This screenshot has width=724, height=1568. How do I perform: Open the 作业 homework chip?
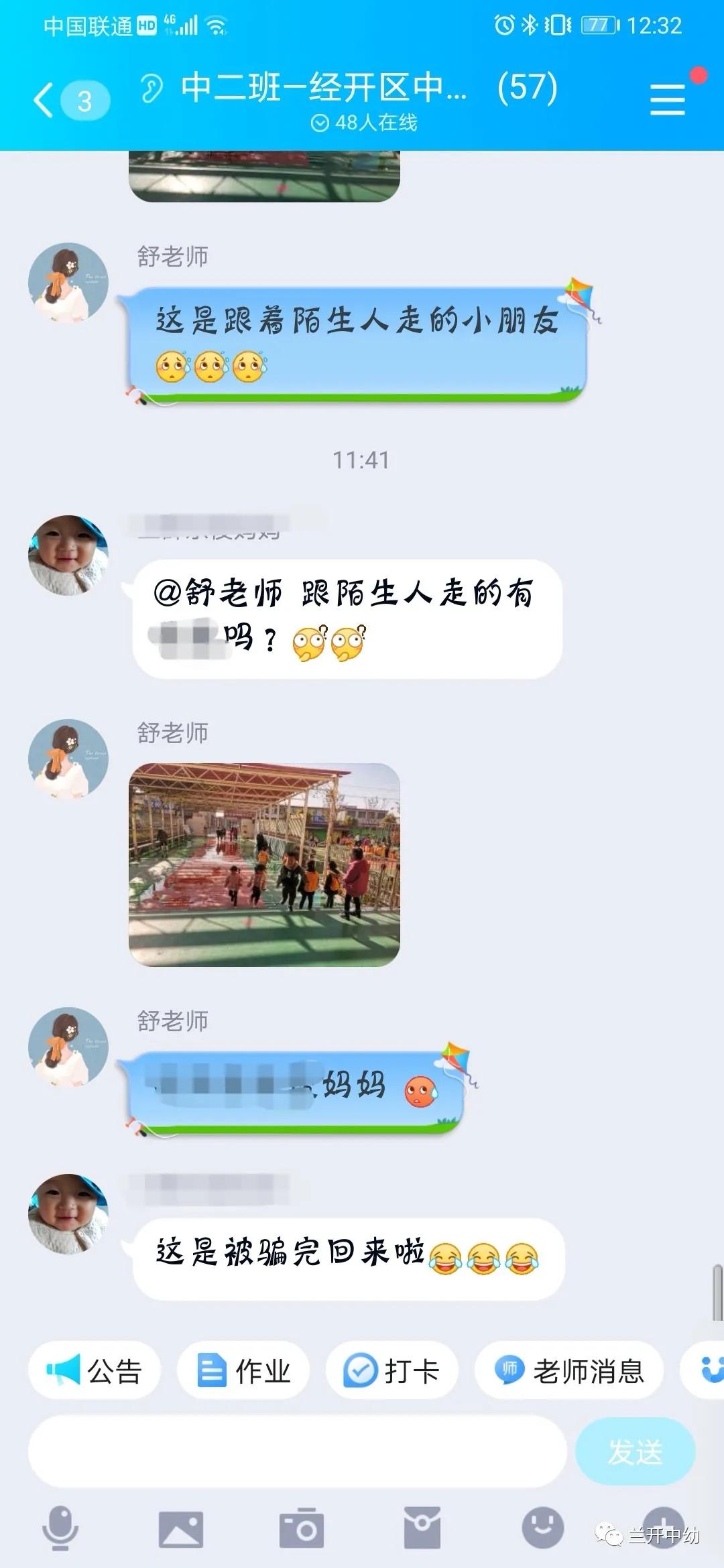[243, 1371]
